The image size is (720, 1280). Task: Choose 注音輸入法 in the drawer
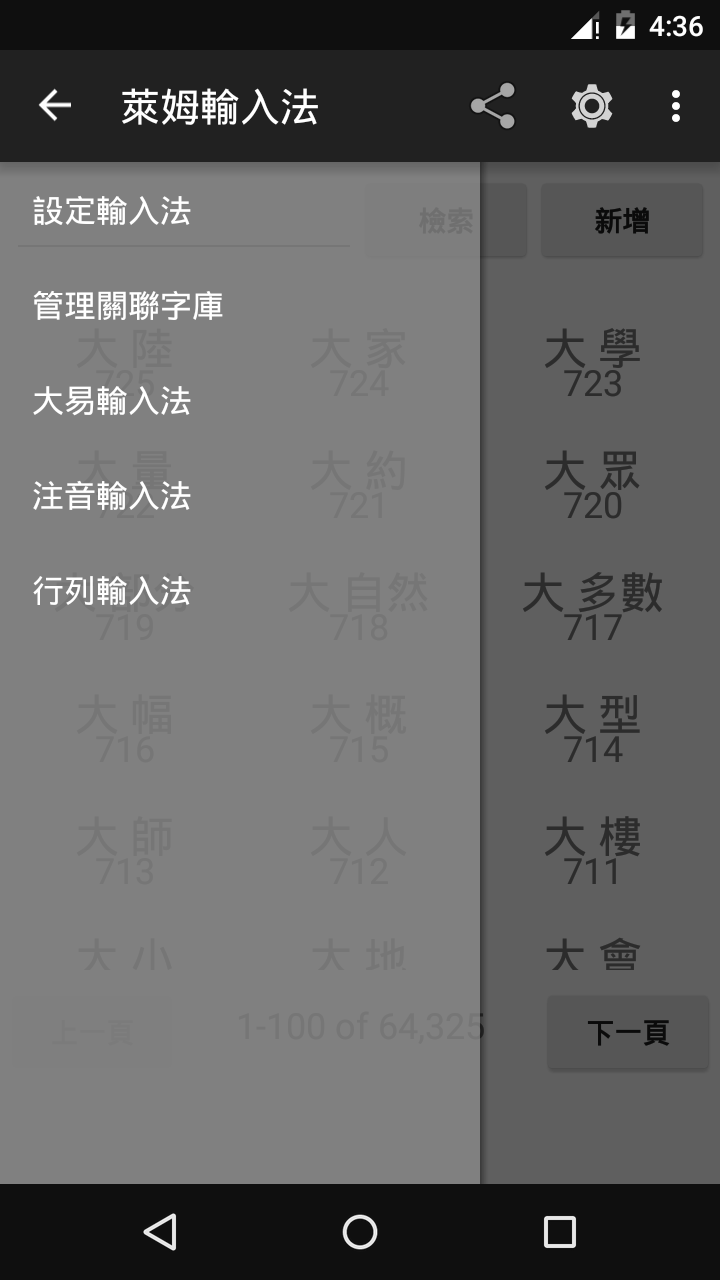[112, 496]
